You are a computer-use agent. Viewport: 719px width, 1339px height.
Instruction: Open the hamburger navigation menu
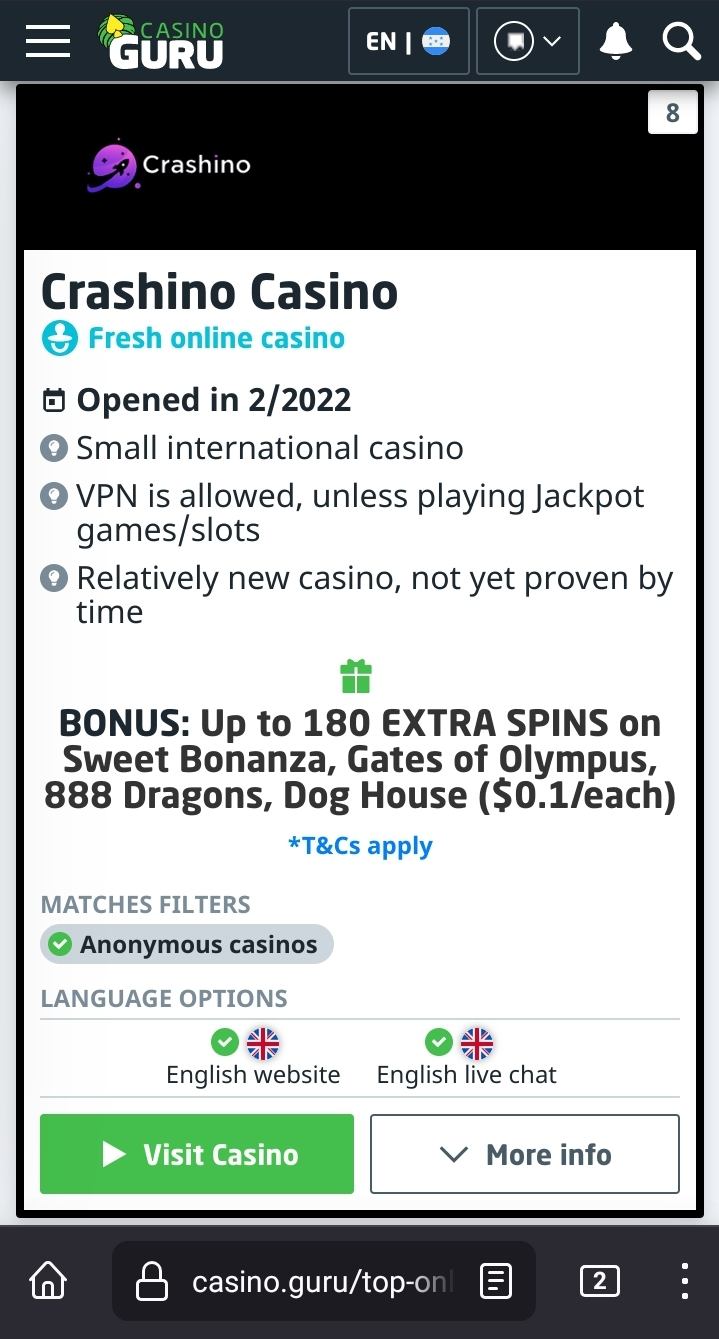pyautogui.click(x=47, y=41)
